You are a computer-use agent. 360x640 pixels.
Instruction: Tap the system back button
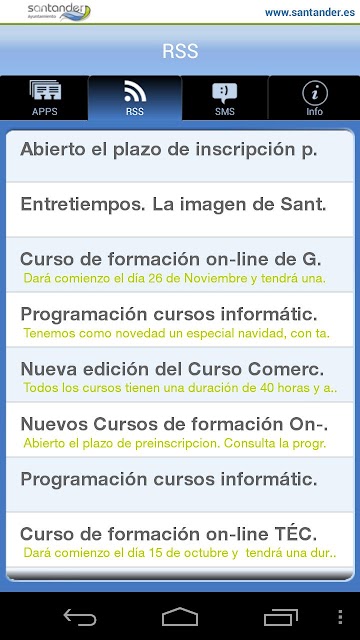coord(80,617)
